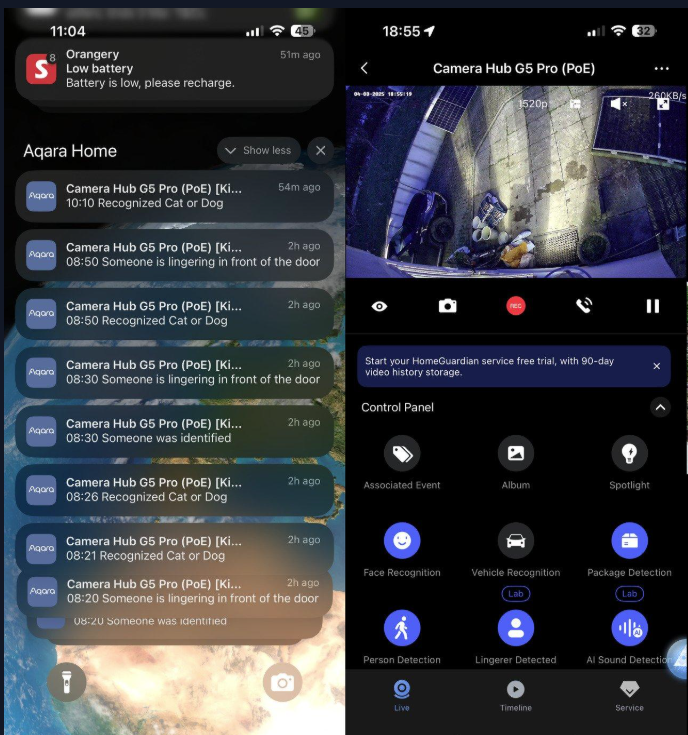Toggle Face Recognition
This screenshot has width=688, height=735.
coord(402,541)
